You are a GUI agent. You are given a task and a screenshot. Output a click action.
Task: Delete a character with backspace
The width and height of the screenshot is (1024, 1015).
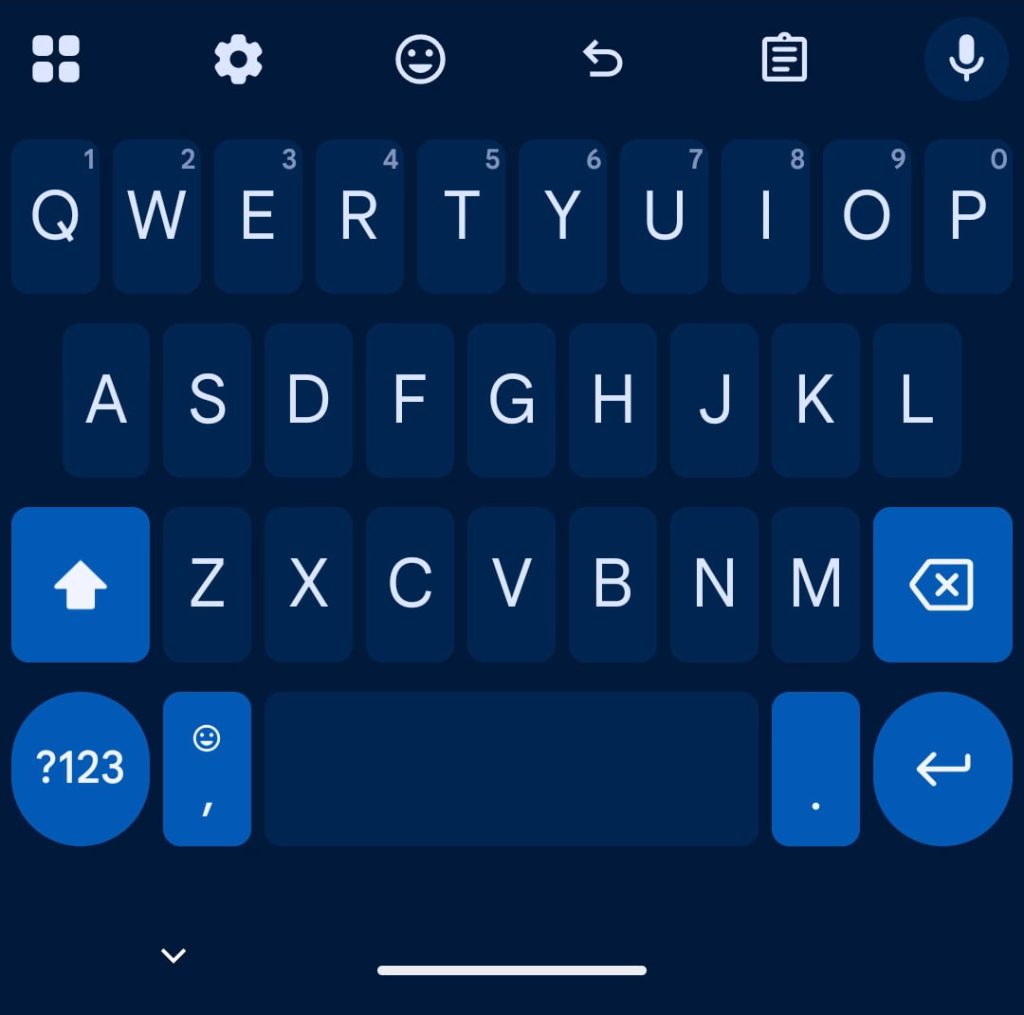(x=942, y=585)
